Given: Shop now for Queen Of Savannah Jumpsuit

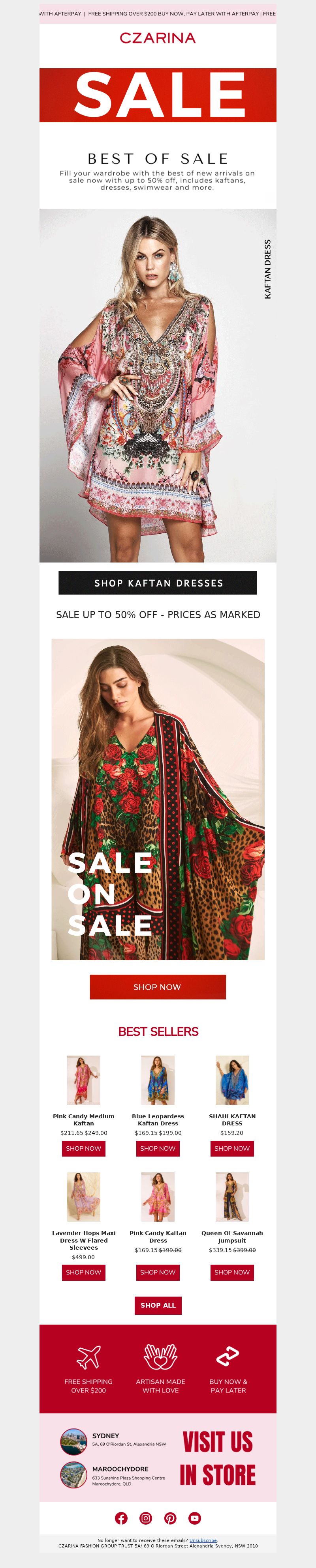Looking at the screenshot, I should (232, 1272).
